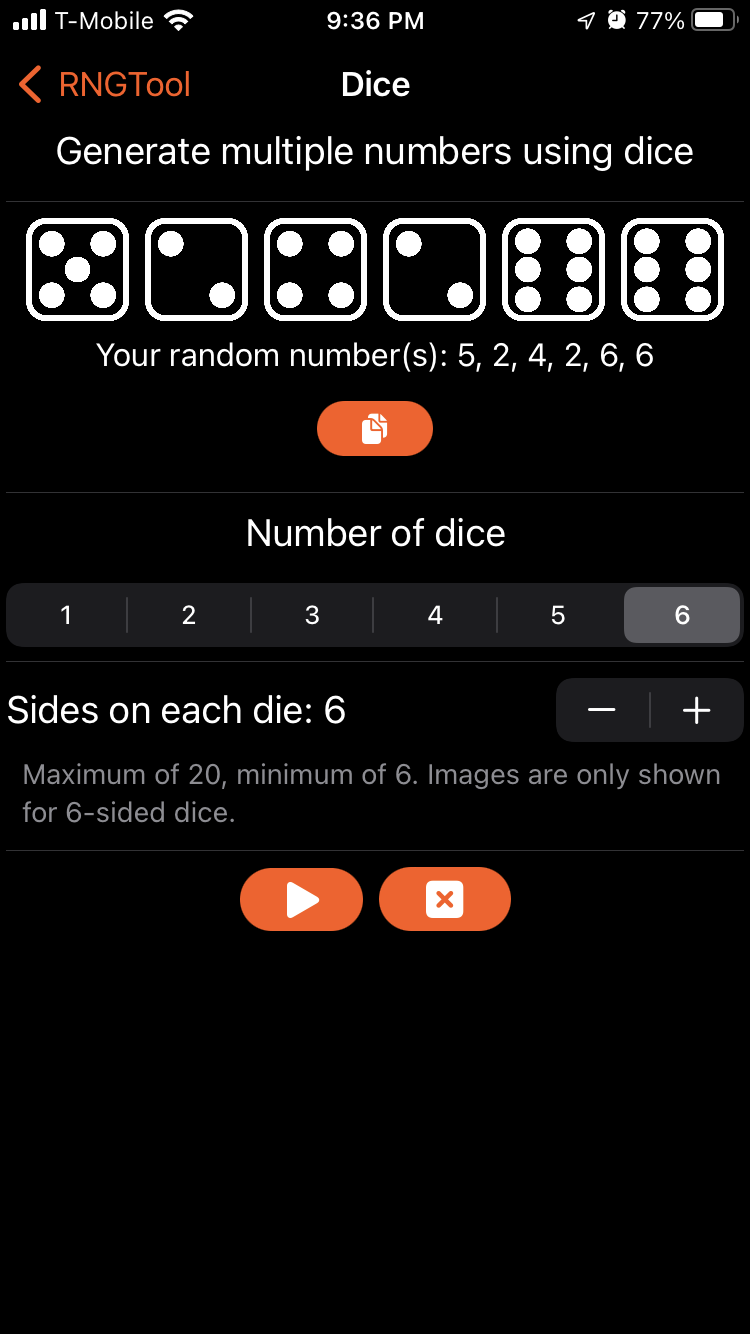Roll the dice with the play button
Viewport: 750px width, 1334px height.
tap(301, 900)
